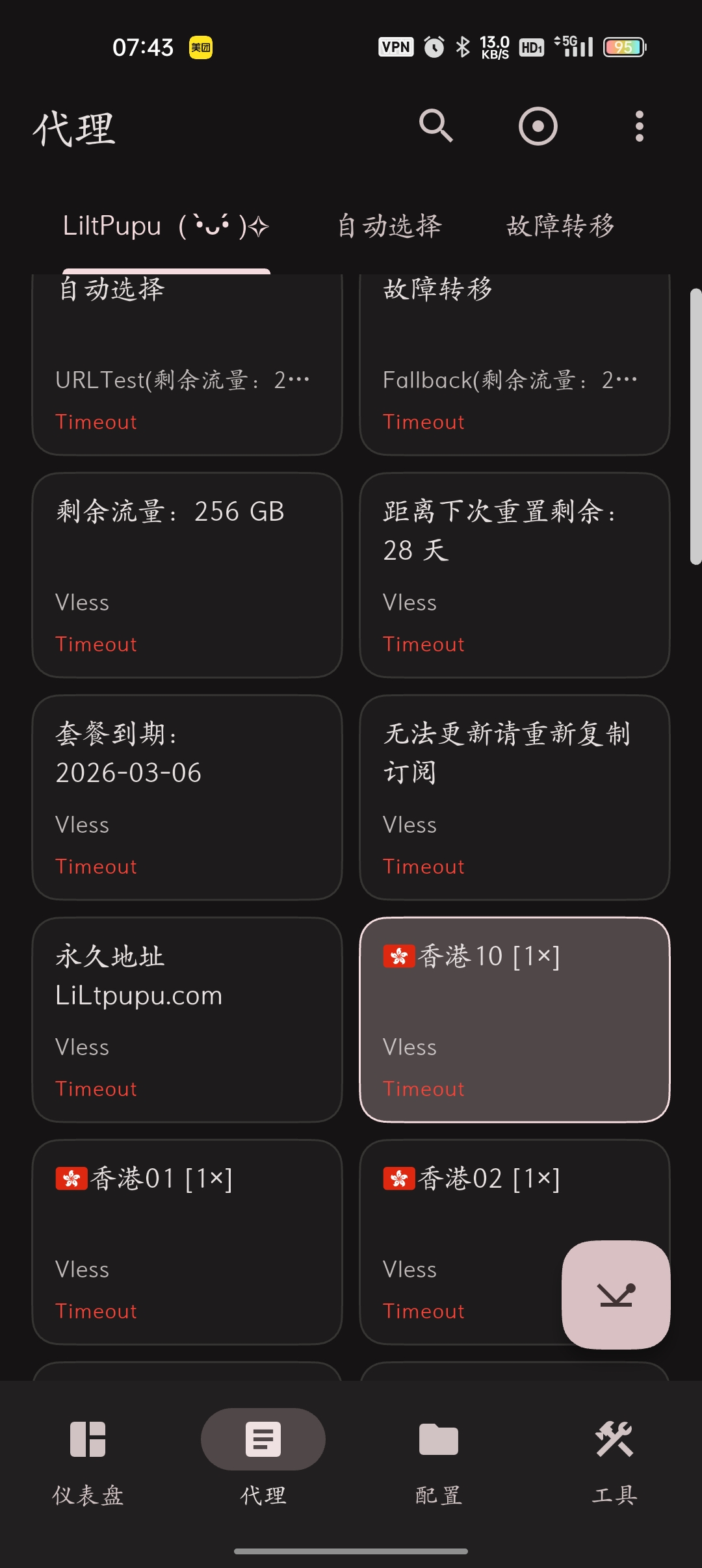Select the 永久地址 LiLtpupu.com node
702x1568 pixels.
[x=187, y=1019]
